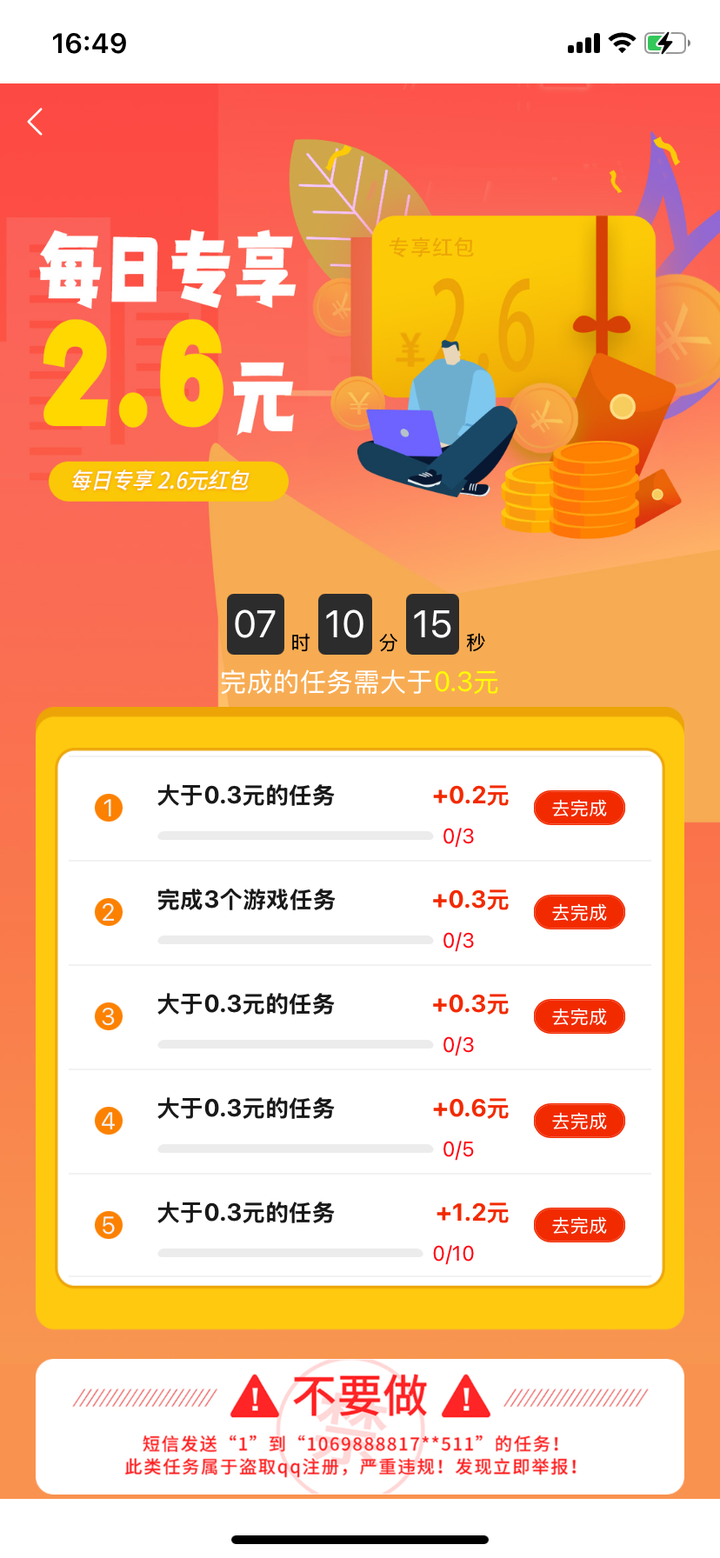
Task: Tap 去完成 for 完成3个游戏任务
Action: [579, 912]
